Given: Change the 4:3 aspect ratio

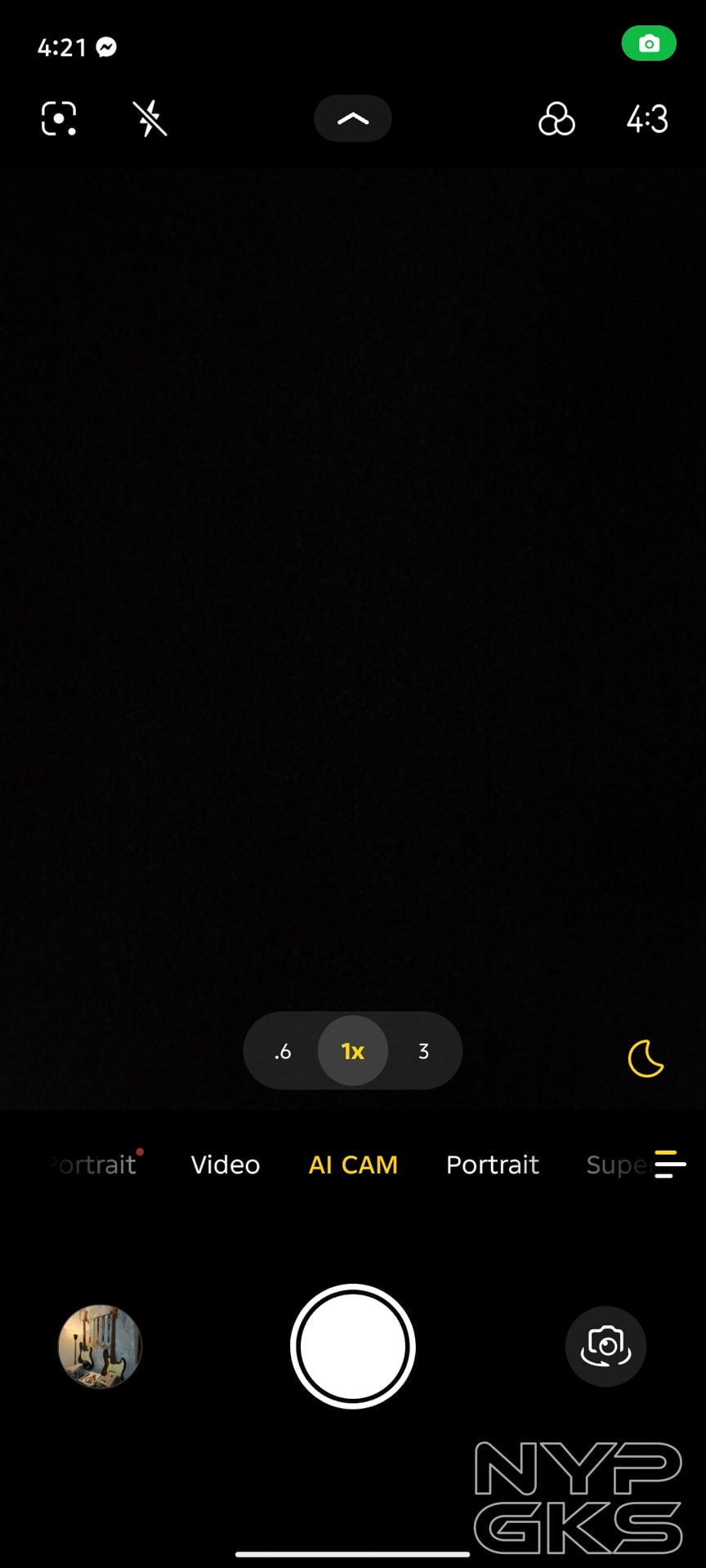Looking at the screenshot, I should point(647,119).
